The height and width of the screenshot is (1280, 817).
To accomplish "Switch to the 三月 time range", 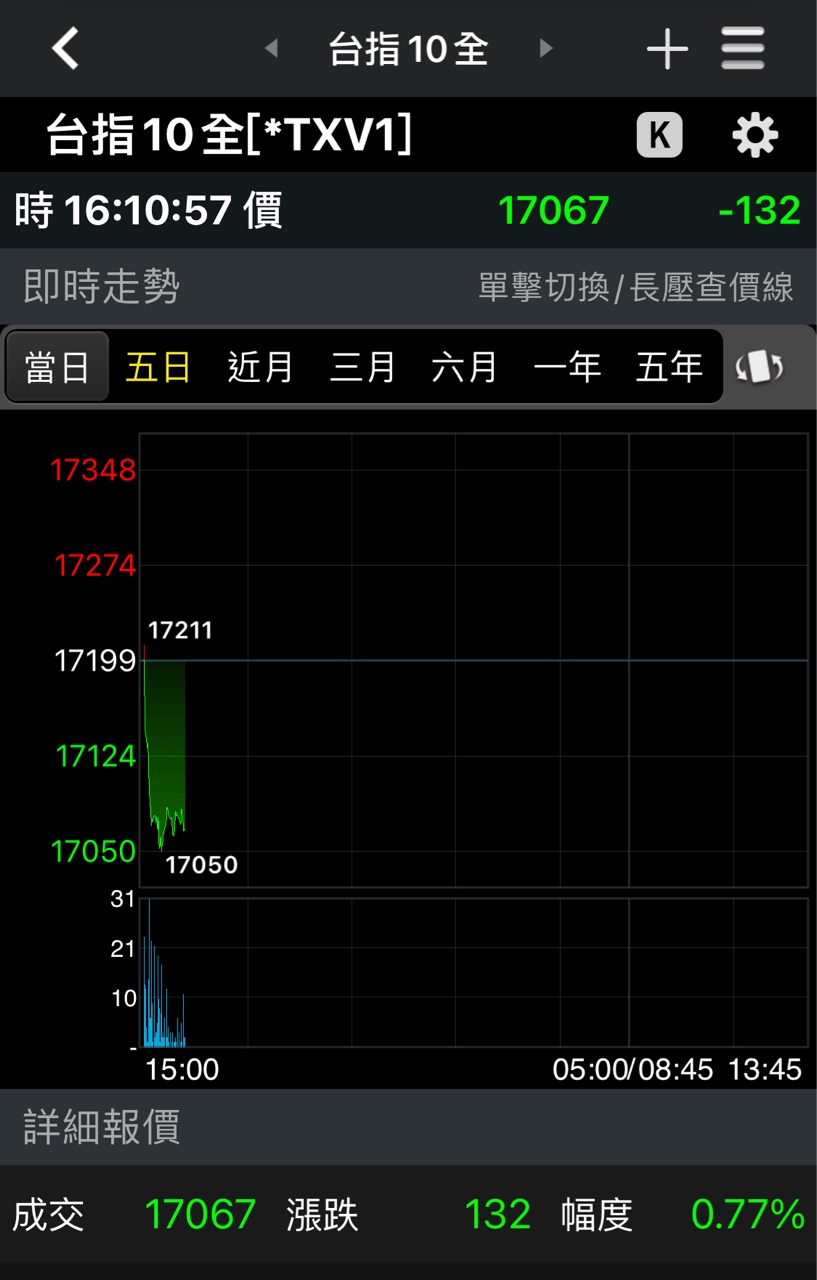I will pyautogui.click(x=363, y=367).
